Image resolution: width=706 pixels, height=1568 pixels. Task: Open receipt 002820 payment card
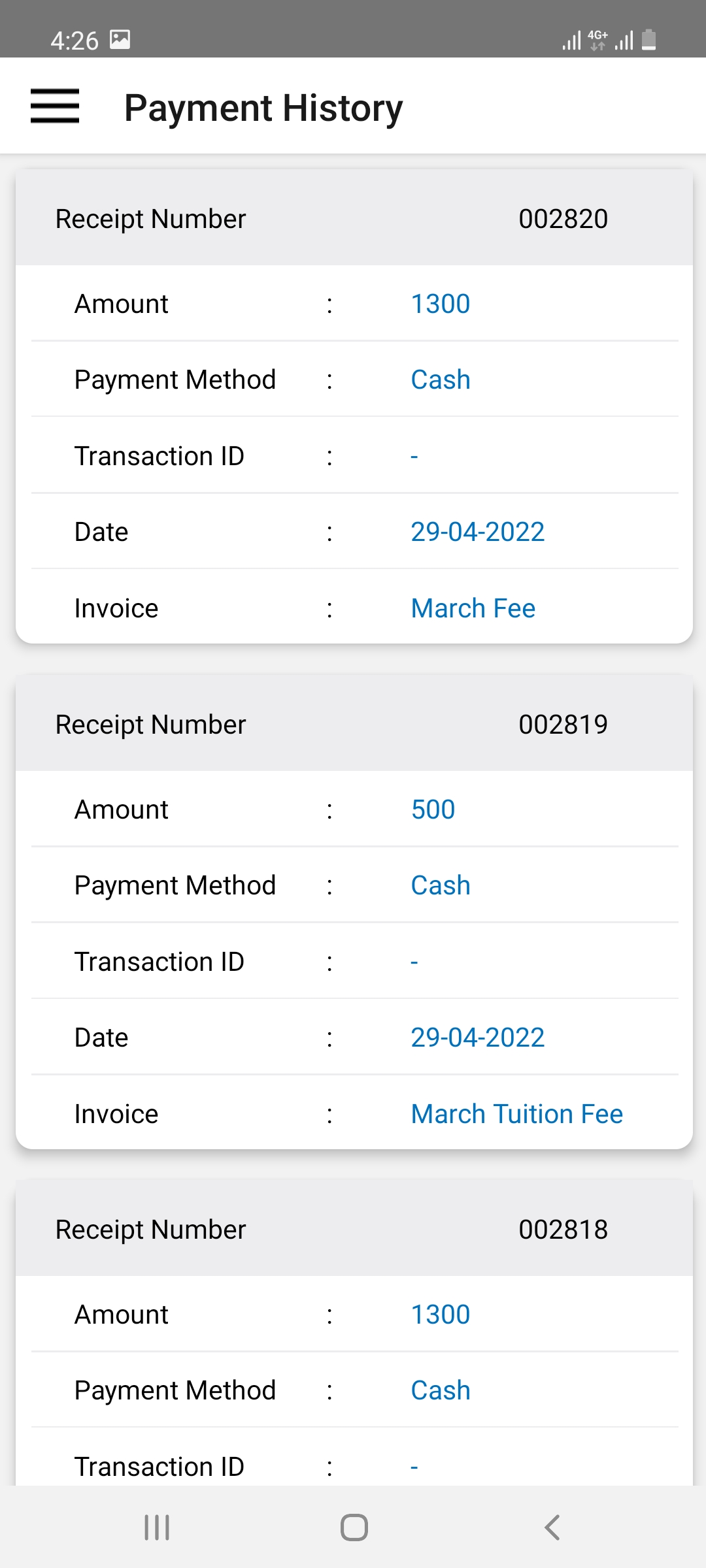click(x=354, y=406)
